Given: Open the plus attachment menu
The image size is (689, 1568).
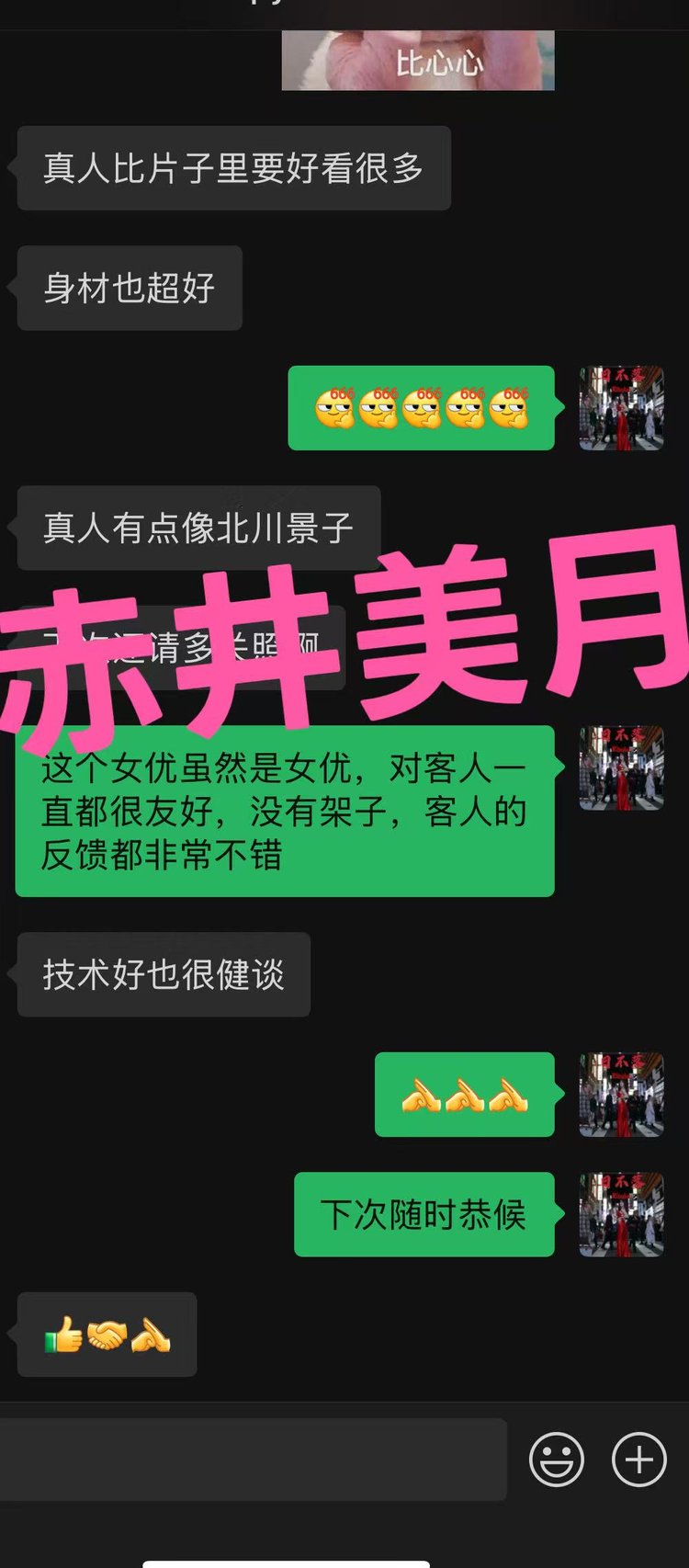Looking at the screenshot, I should [x=639, y=1459].
